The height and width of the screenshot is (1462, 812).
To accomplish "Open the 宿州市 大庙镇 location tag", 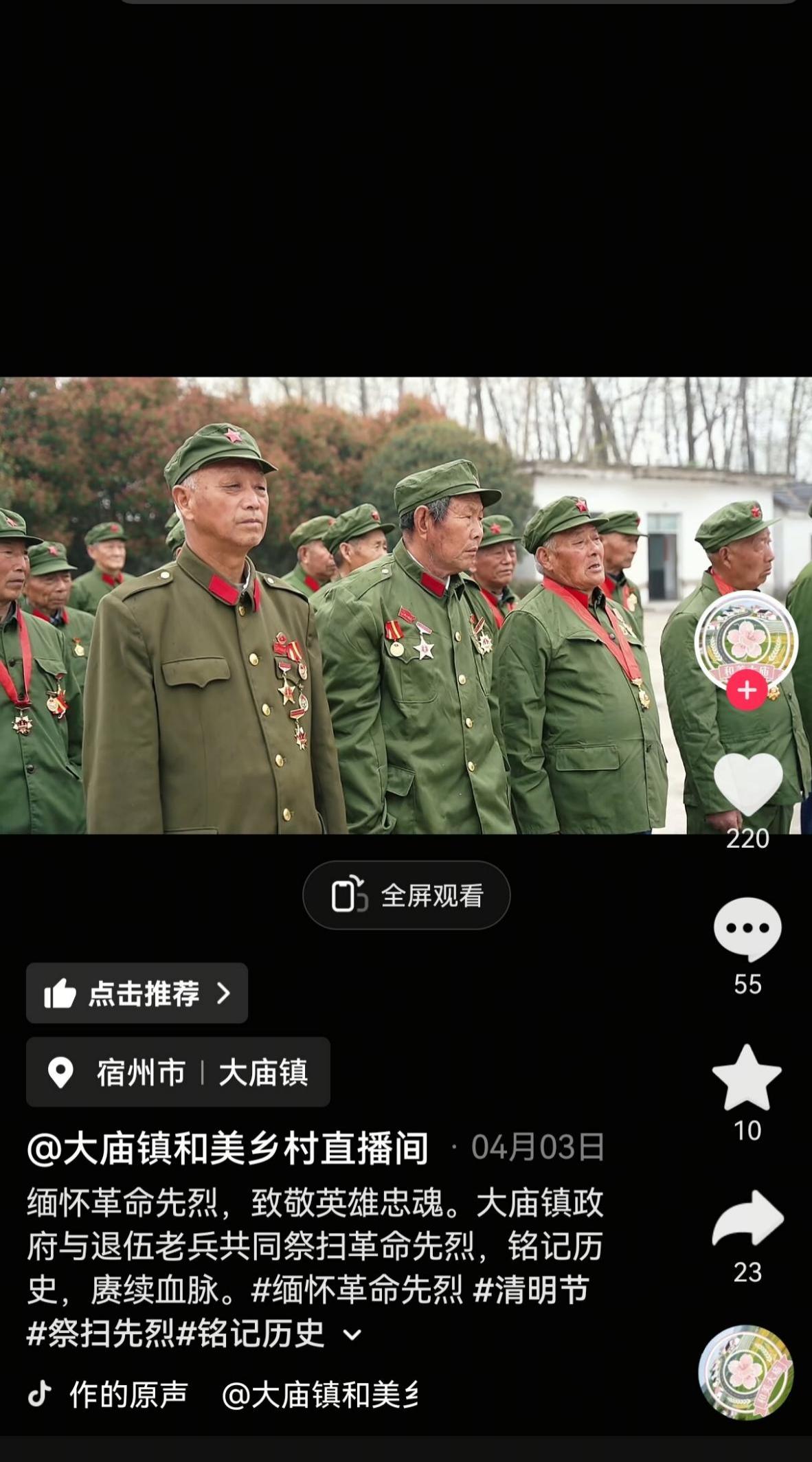I will point(178,1072).
